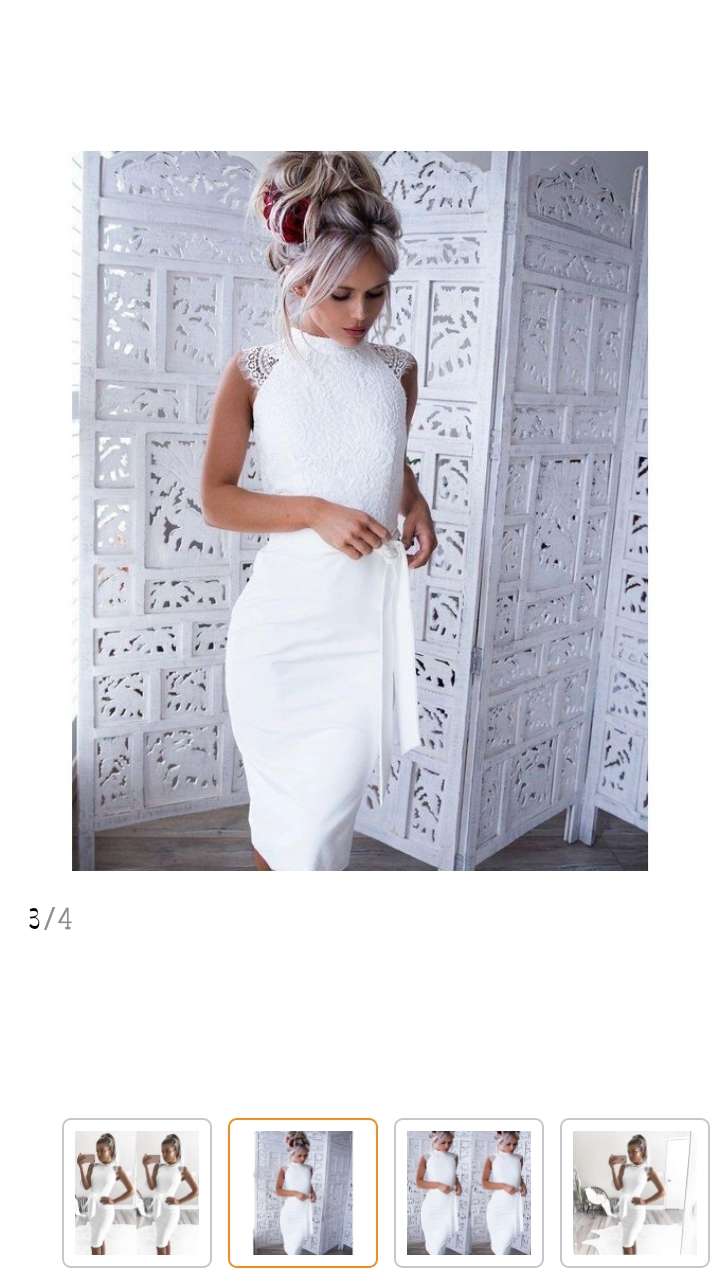Screen dimensions: 720x1285
Task: Select the first thumbnail with two poses
Action: tap(137, 1192)
